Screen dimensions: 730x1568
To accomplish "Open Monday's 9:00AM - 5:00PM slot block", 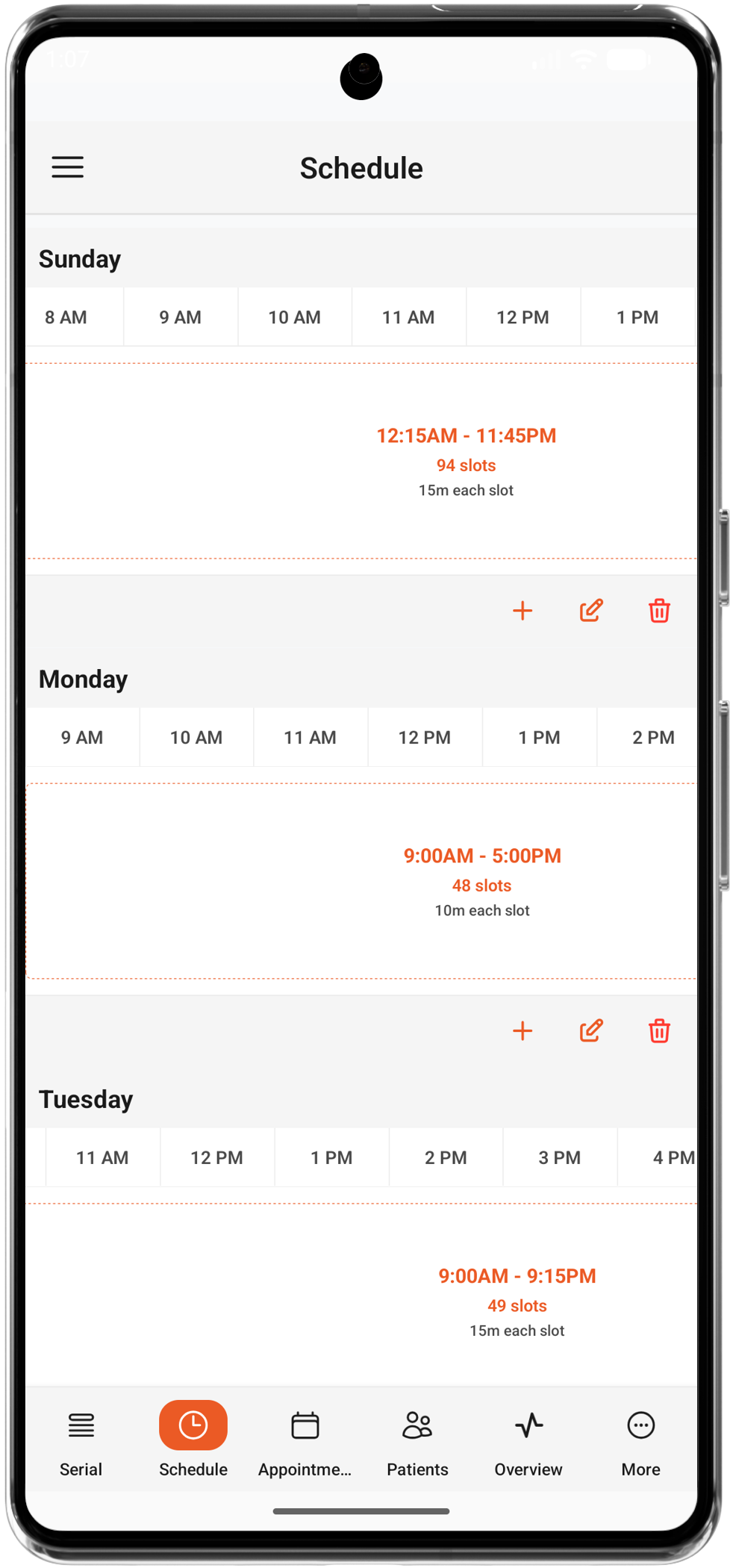I will [x=482, y=881].
